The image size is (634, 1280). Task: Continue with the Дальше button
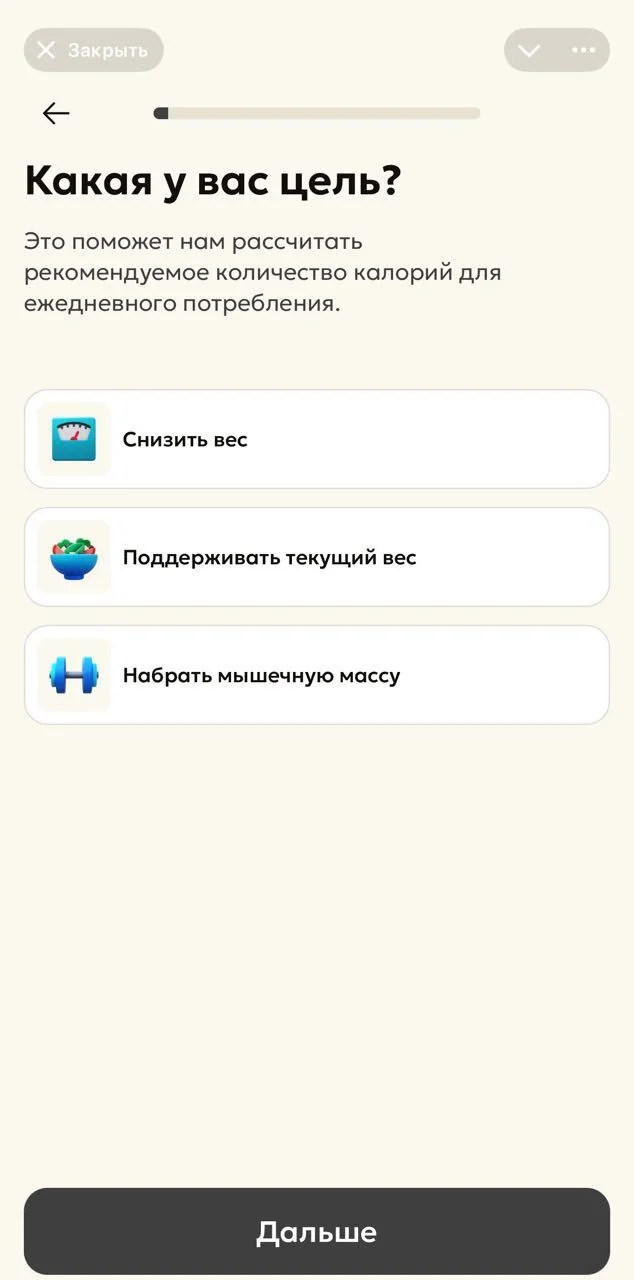coord(317,1232)
